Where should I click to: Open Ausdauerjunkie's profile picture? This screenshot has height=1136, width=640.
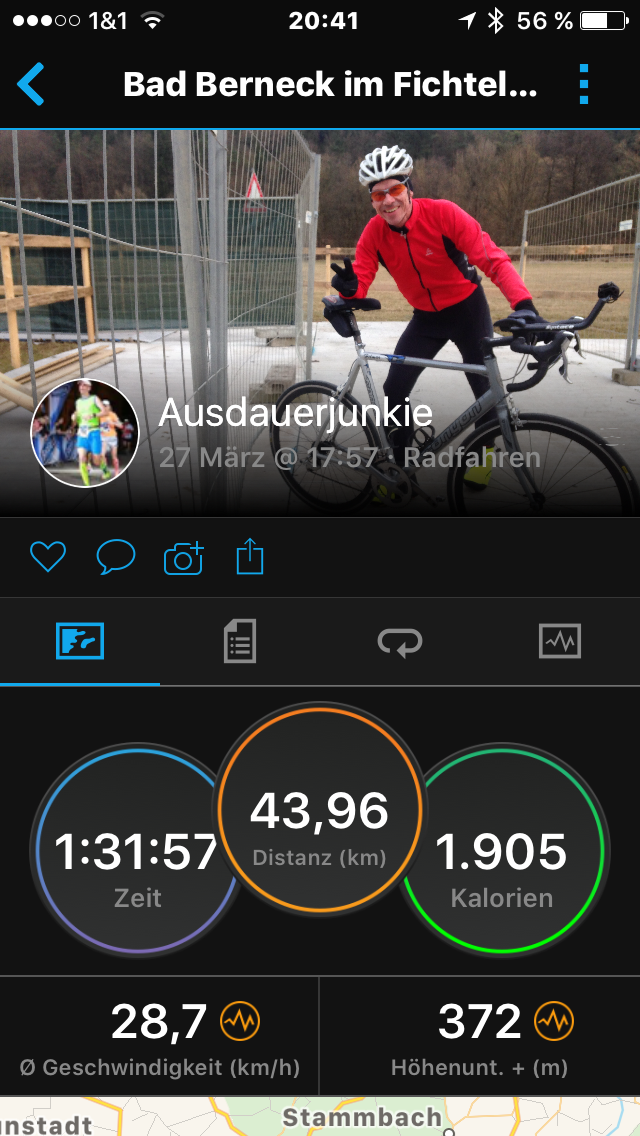tap(85, 432)
